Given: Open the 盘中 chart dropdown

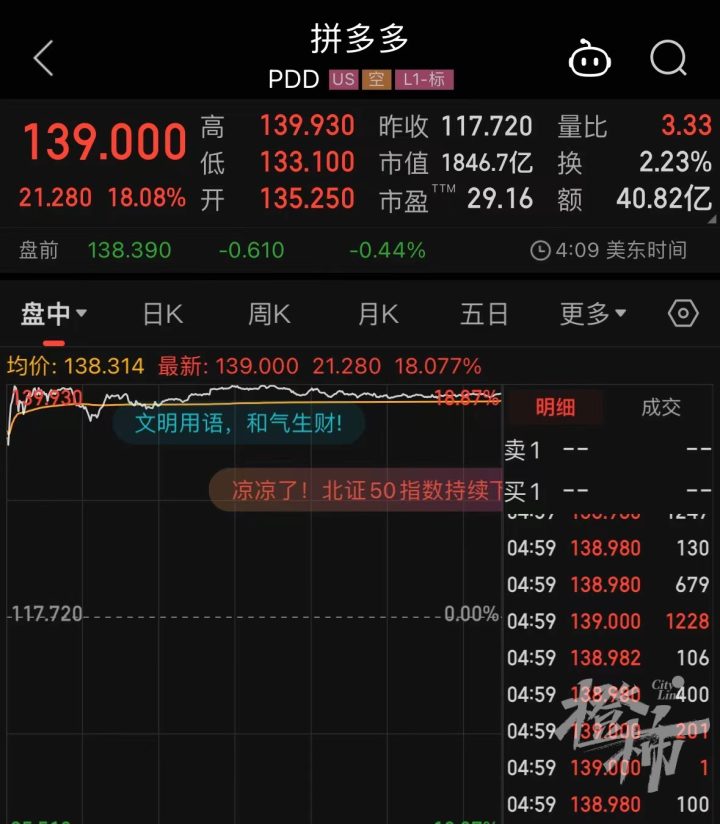Looking at the screenshot, I should point(54,314).
